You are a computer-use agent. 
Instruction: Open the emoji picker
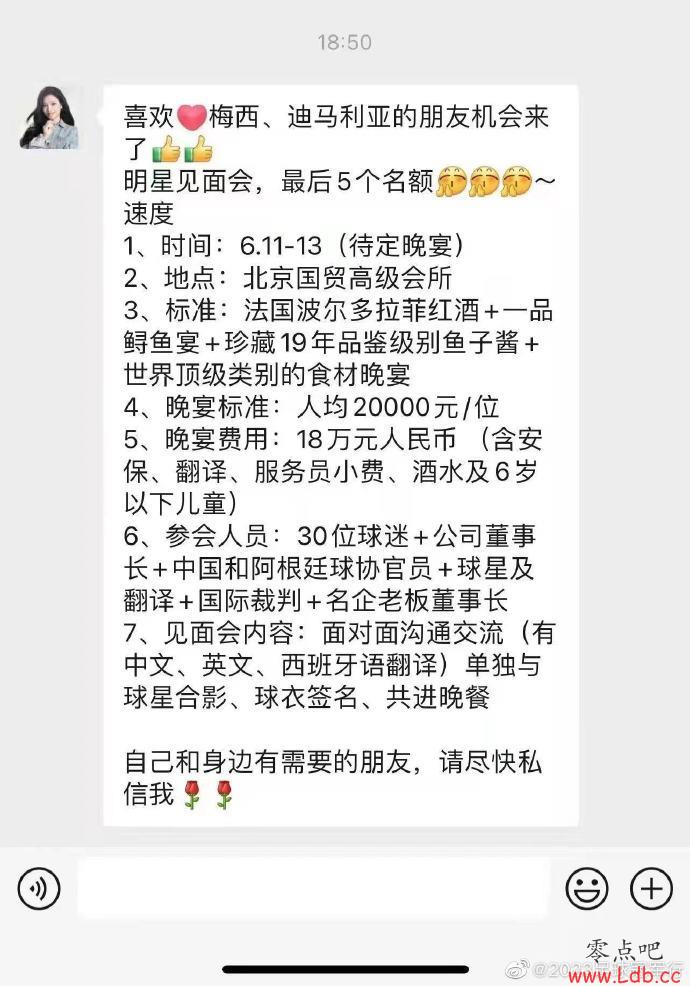(x=587, y=888)
